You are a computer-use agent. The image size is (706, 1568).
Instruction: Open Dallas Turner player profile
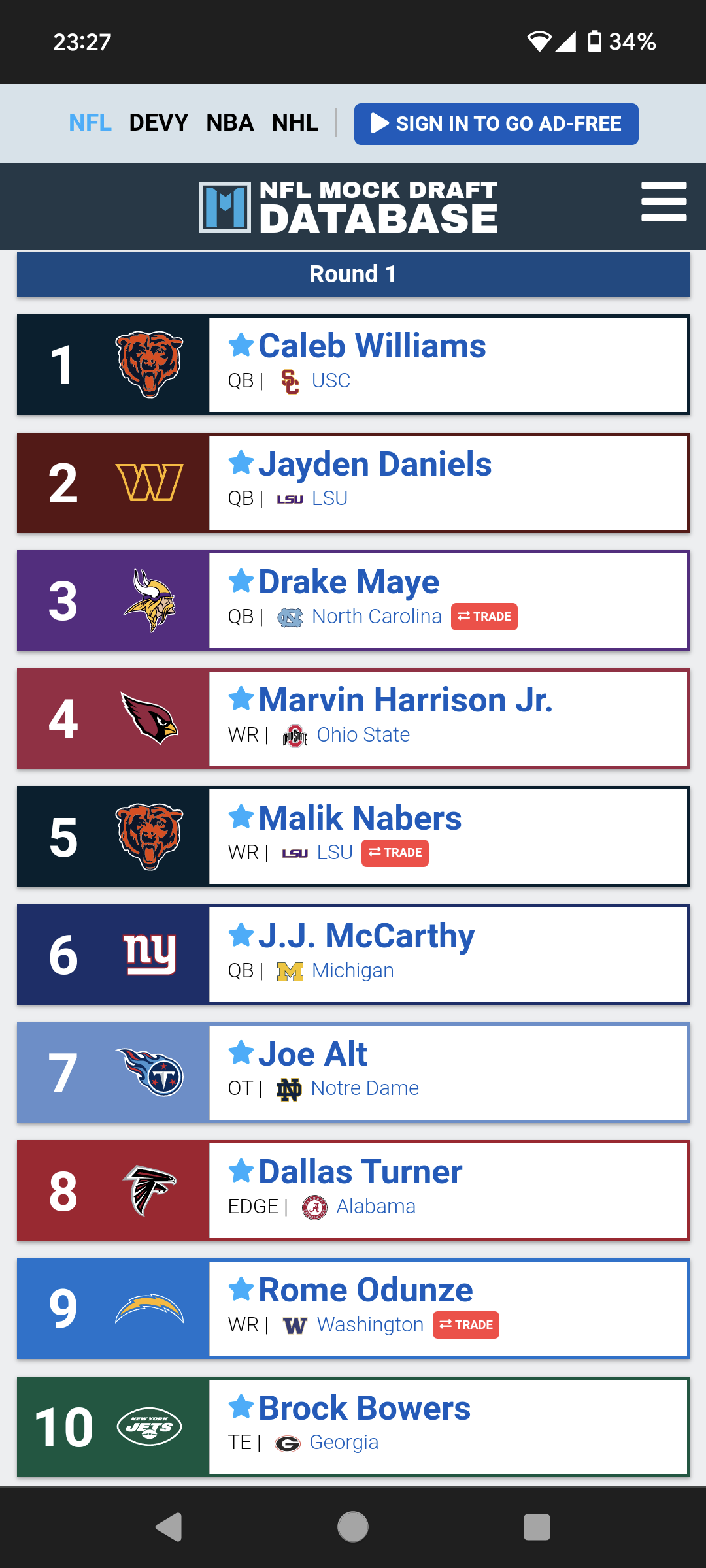click(x=360, y=1172)
